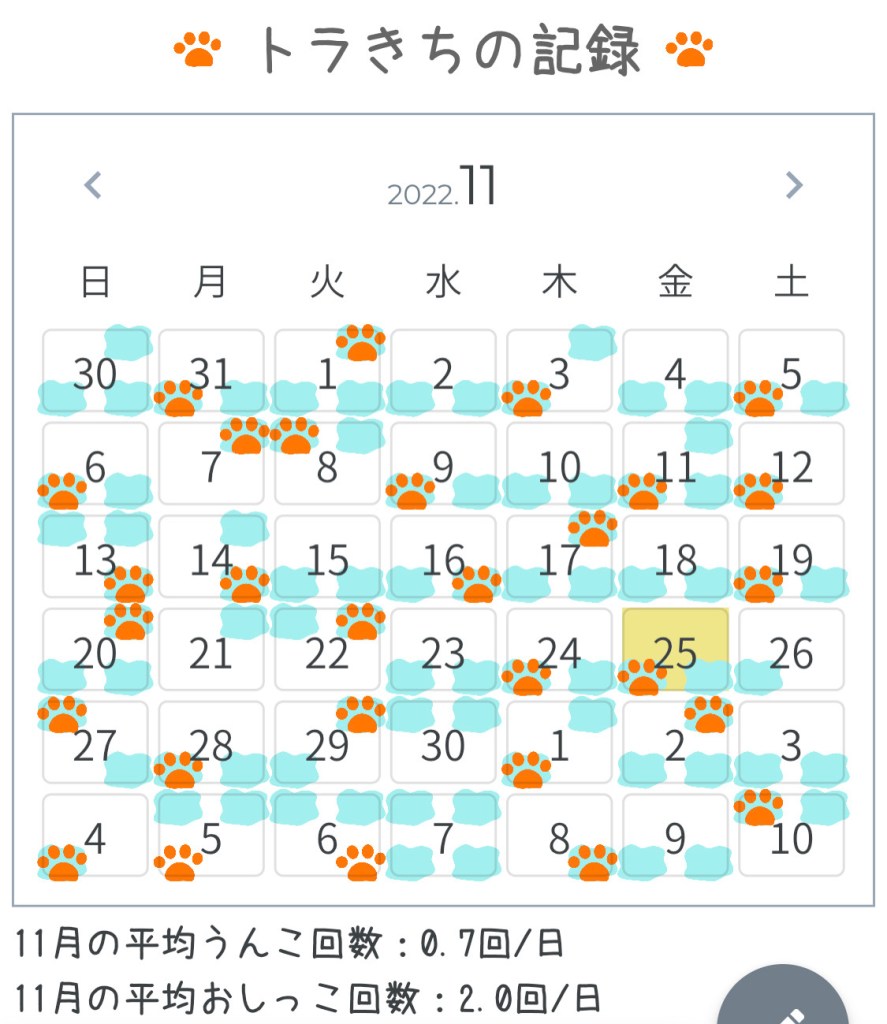Select November 21 on the calendar
The image size is (887, 1024).
211,651
